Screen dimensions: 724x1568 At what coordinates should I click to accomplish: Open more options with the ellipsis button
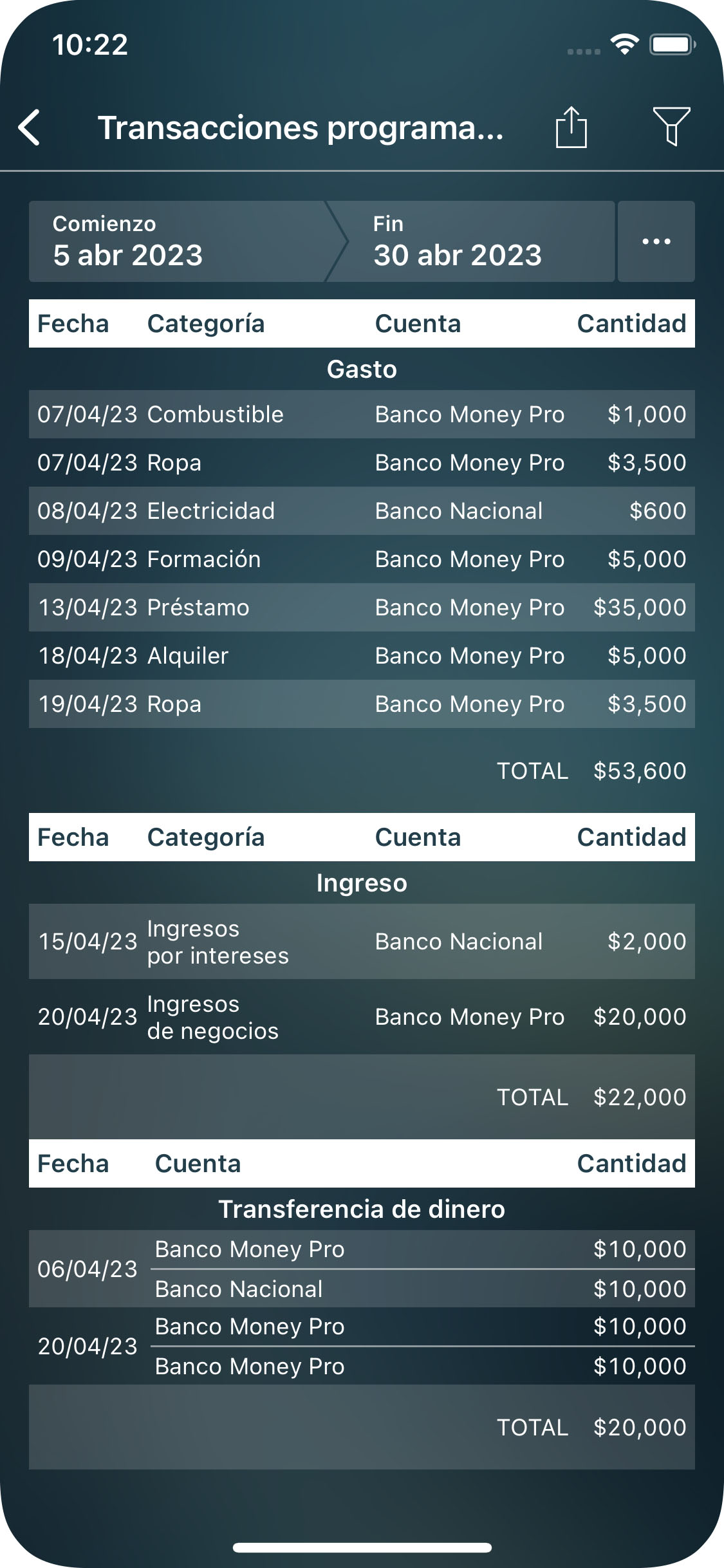click(x=655, y=241)
